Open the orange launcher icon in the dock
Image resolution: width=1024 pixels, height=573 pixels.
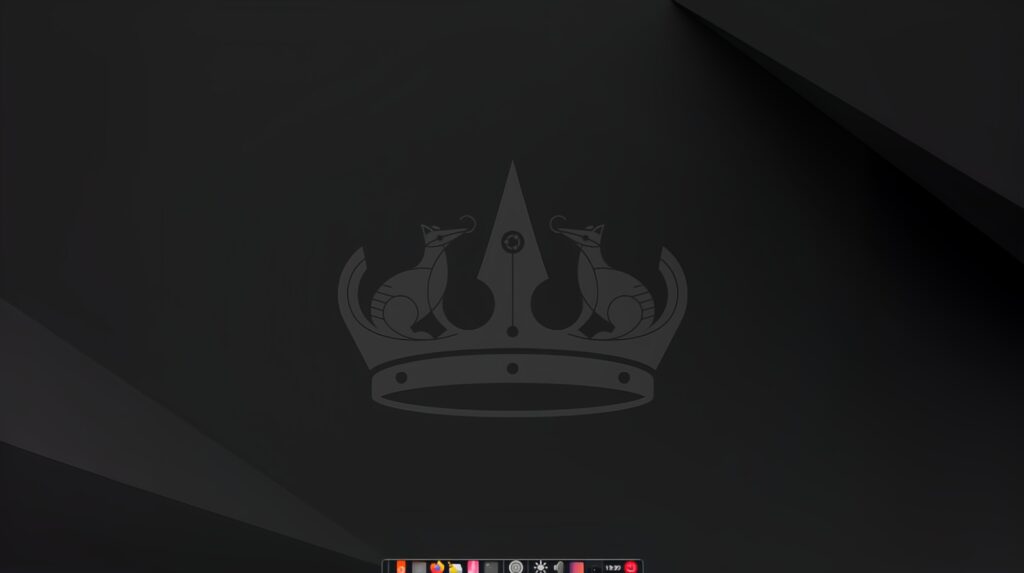click(401, 567)
